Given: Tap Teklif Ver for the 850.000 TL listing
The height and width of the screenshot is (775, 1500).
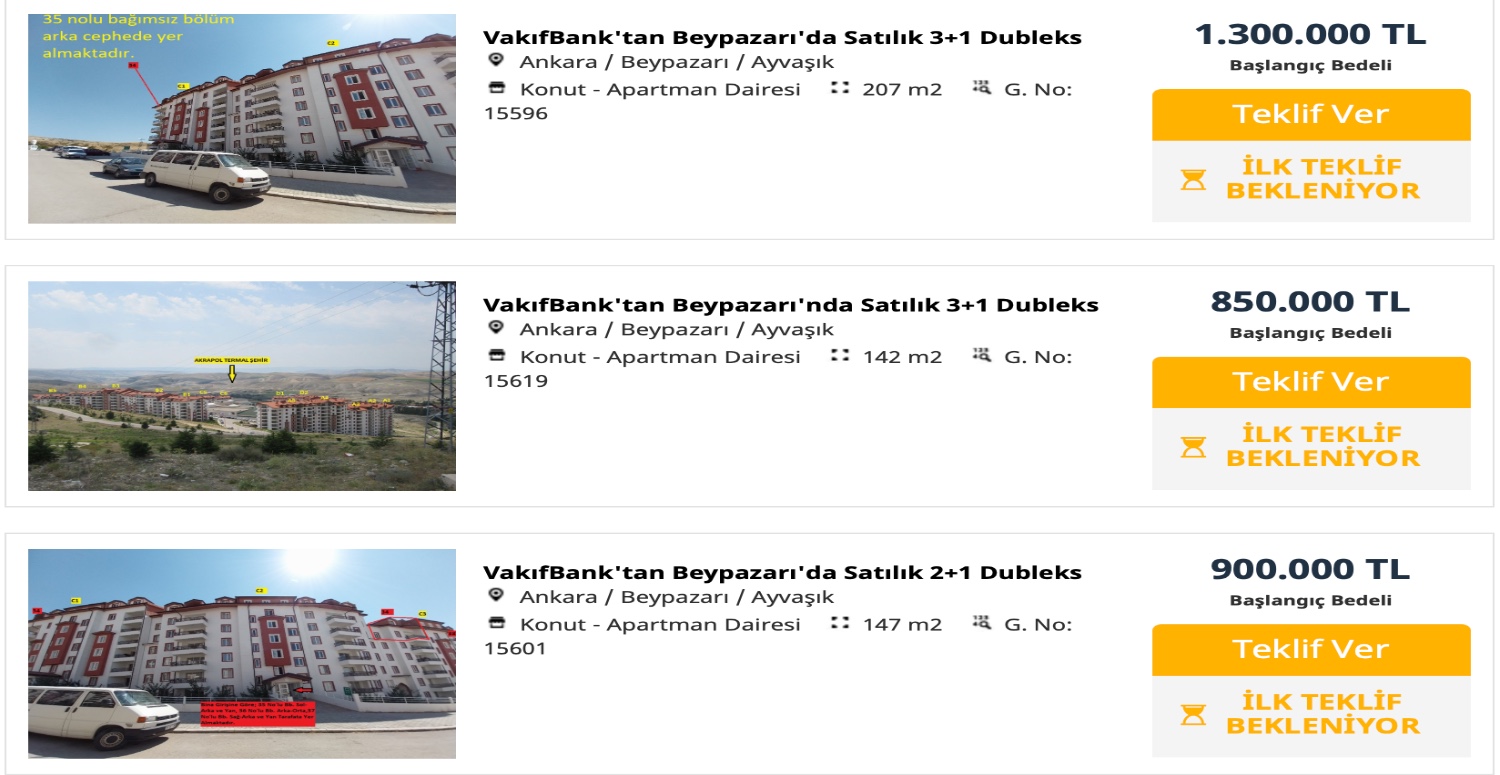Looking at the screenshot, I should (1310, 382).
